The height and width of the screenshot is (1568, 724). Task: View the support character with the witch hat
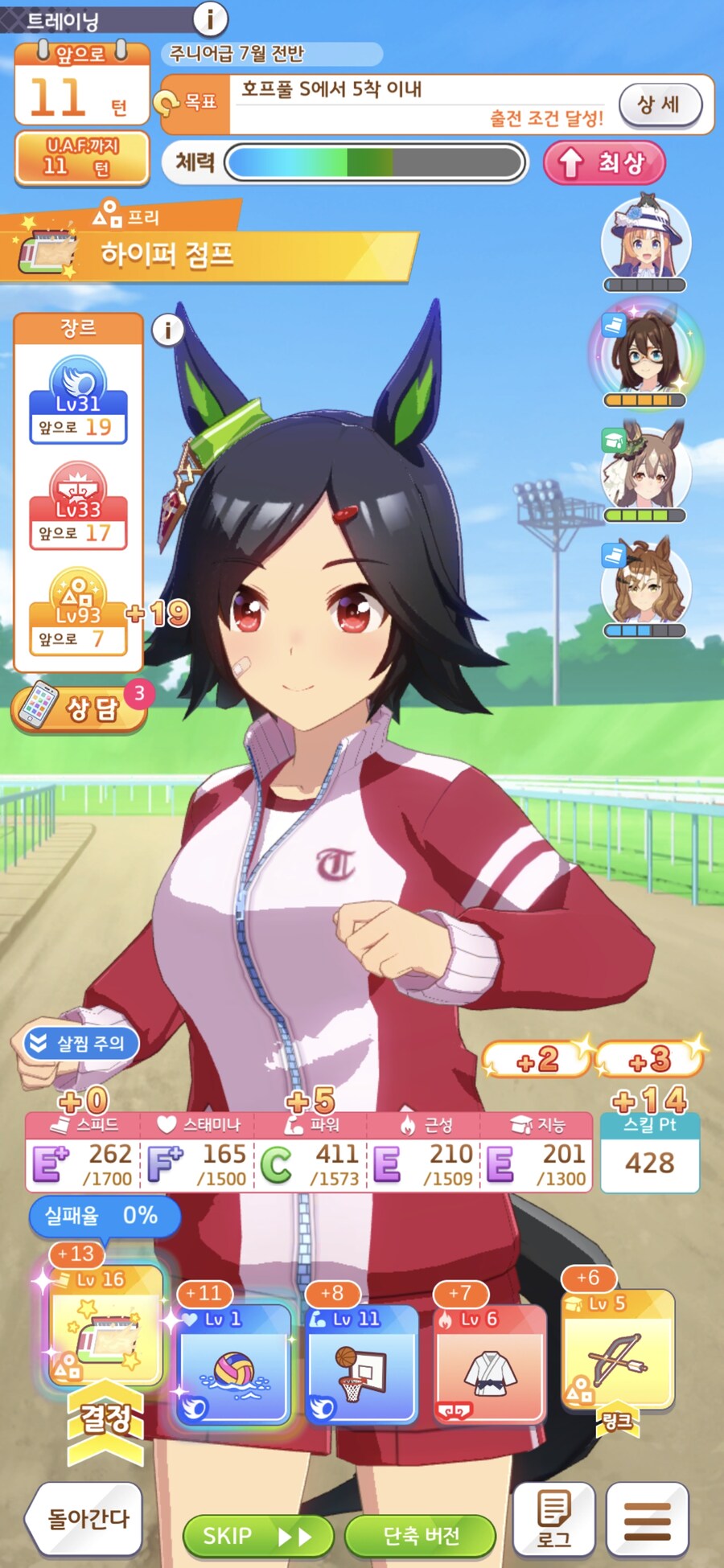point(645,240)
